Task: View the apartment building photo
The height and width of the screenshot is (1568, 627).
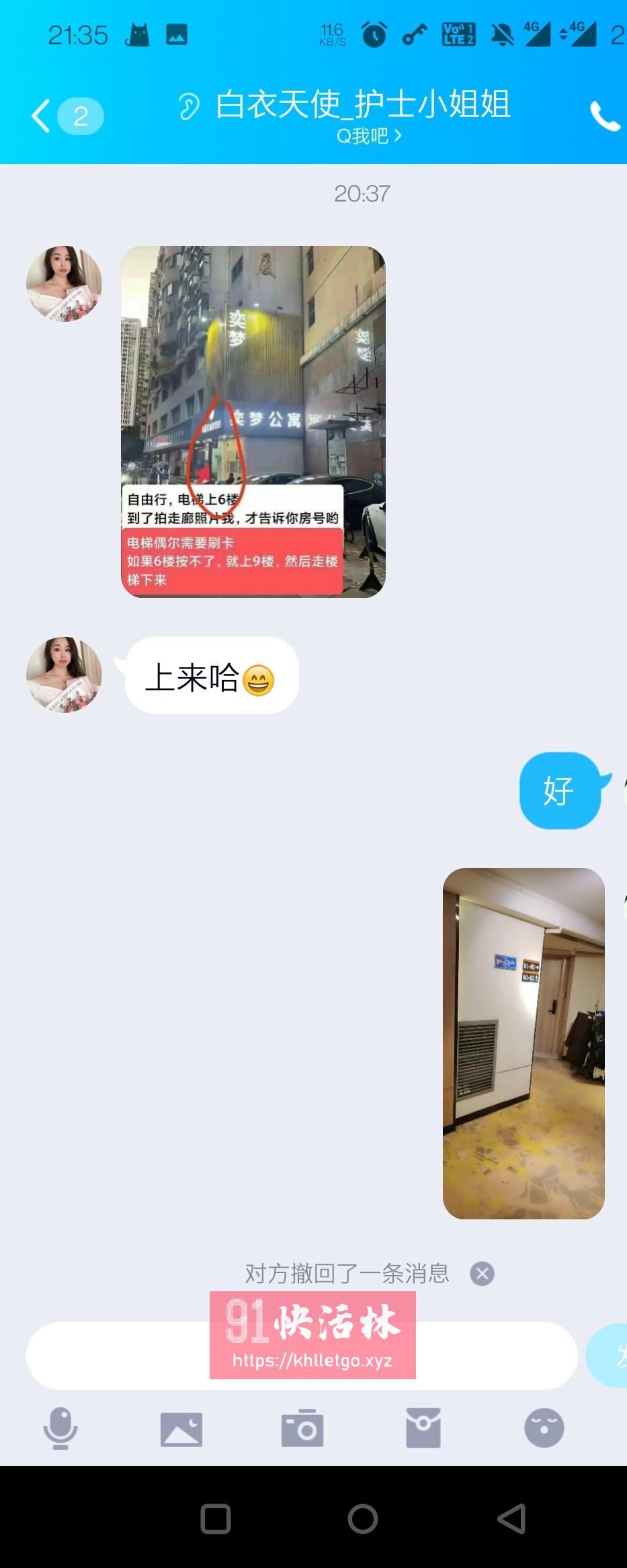Action: [253, 423]
